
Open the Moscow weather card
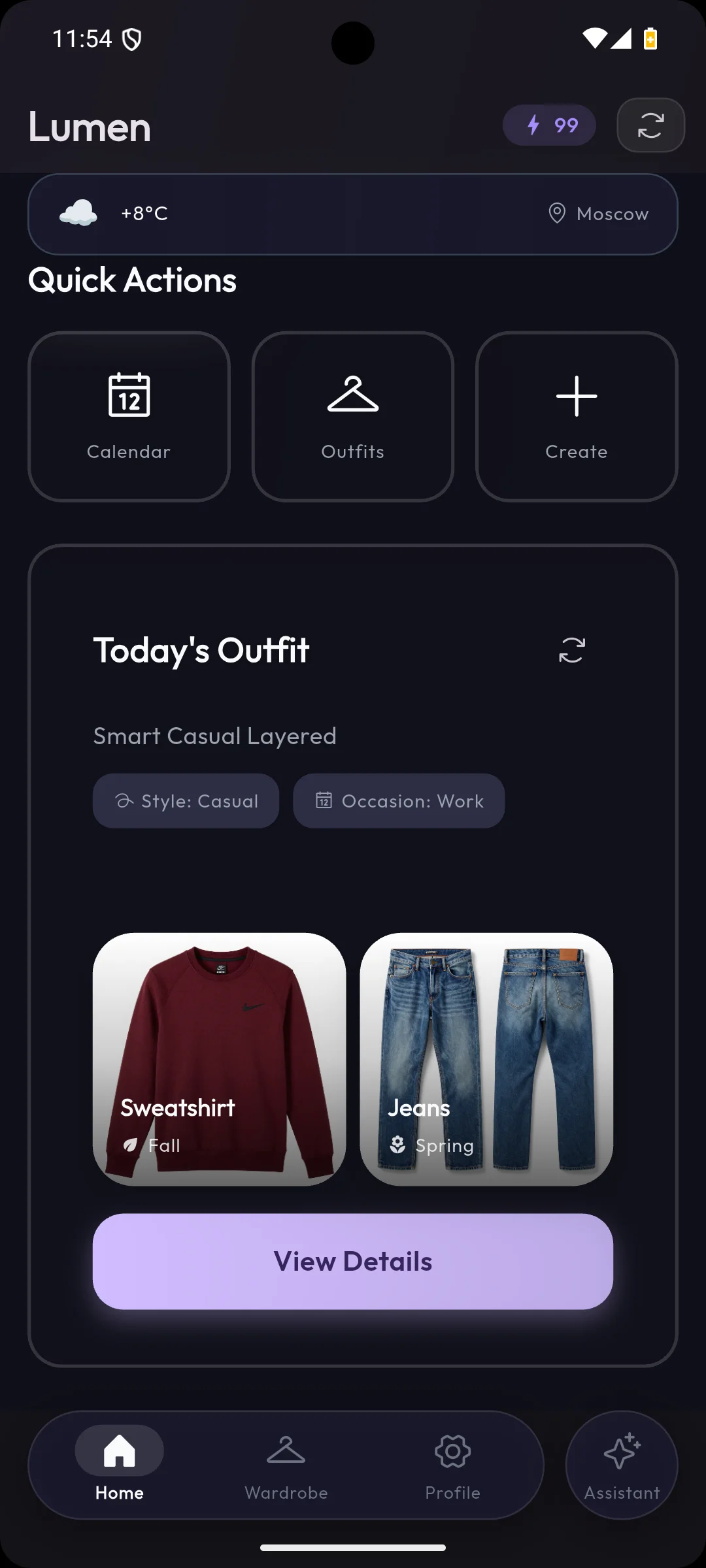[353, 214]
